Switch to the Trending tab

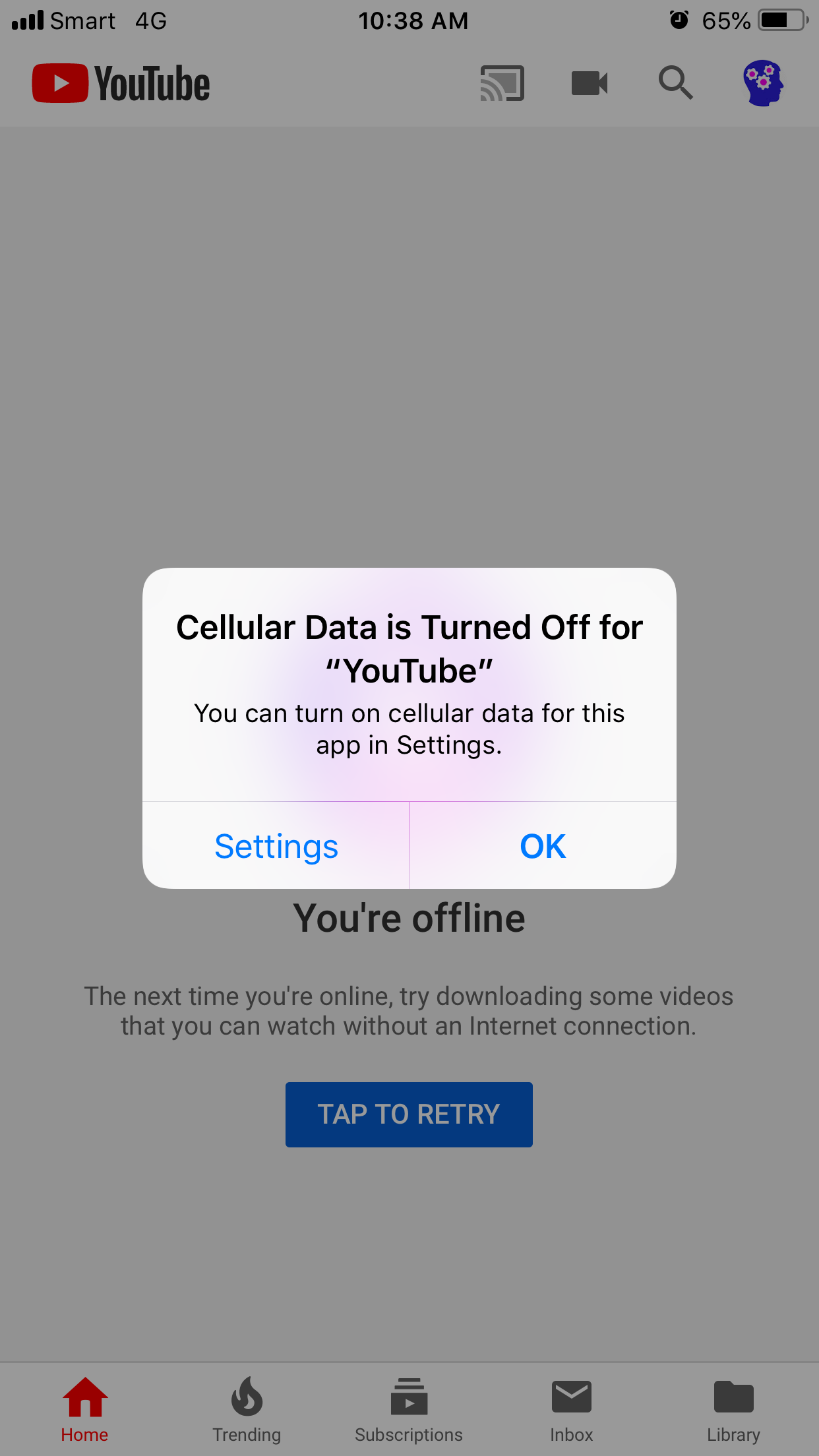pyautogui.click(x=247, y=1410)
